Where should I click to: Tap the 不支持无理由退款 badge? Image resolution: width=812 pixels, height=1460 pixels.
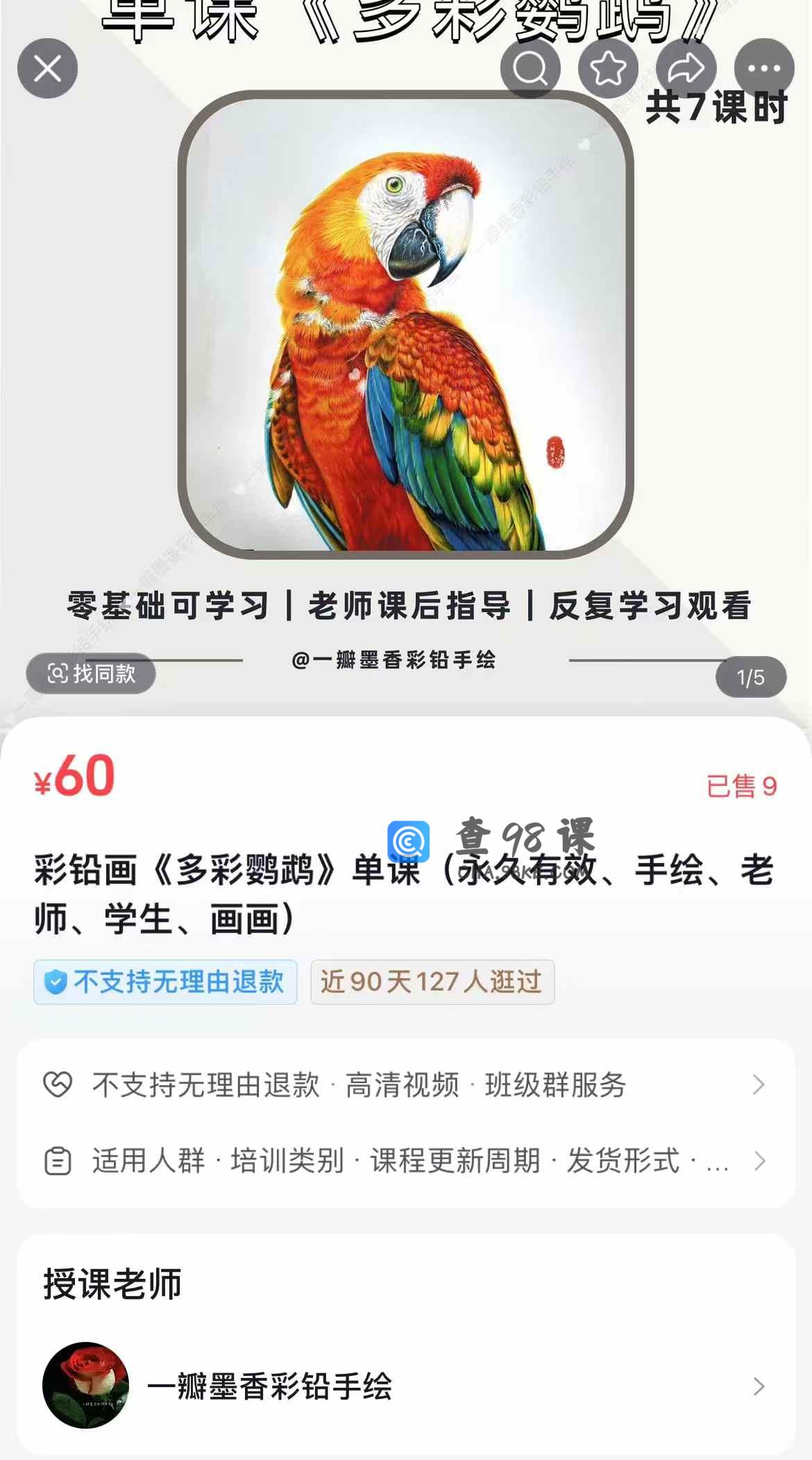(x=165, y=982)
